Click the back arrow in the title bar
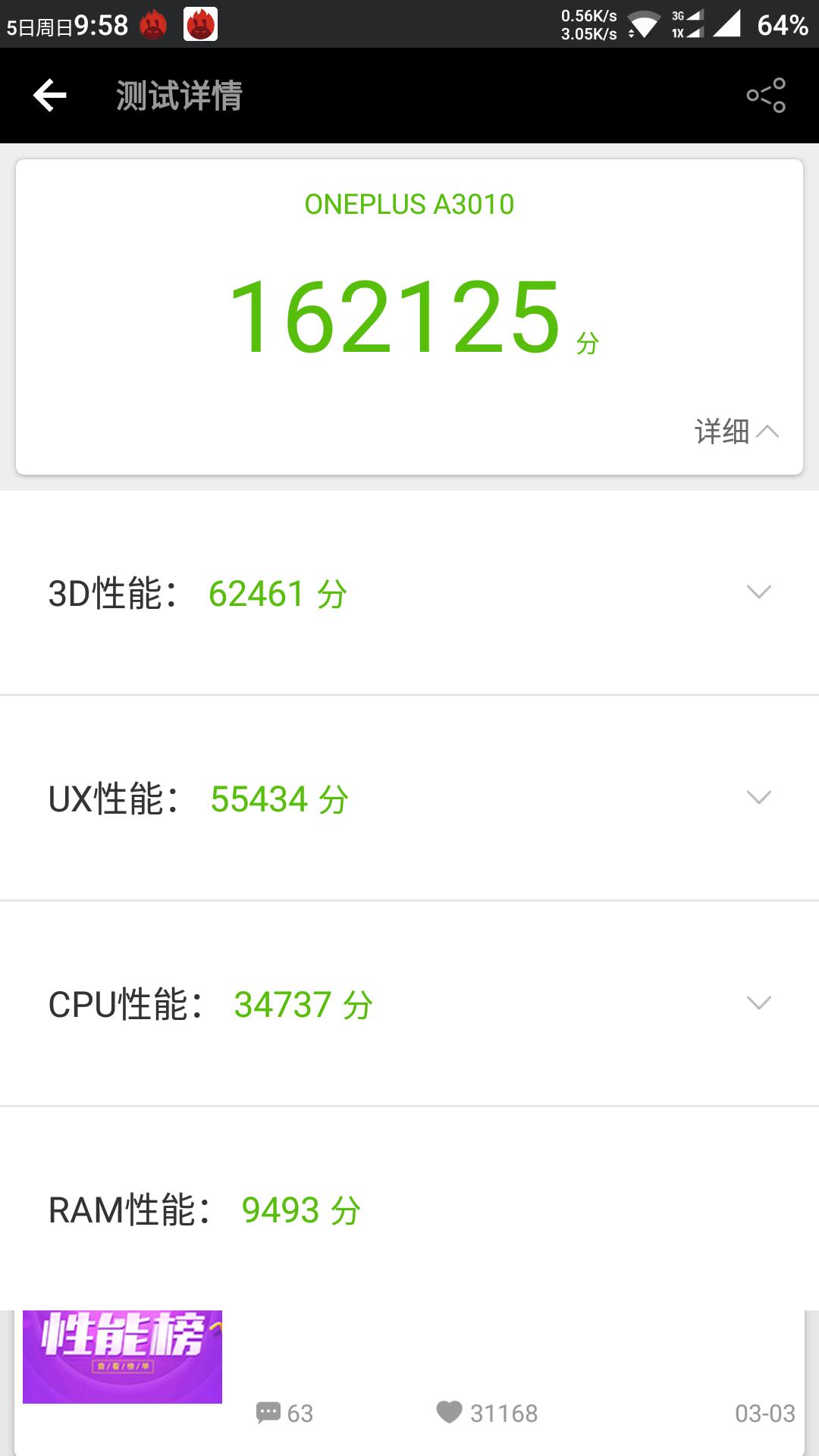The width and height of the screenshot is (819, 1456). click(48, 95)
